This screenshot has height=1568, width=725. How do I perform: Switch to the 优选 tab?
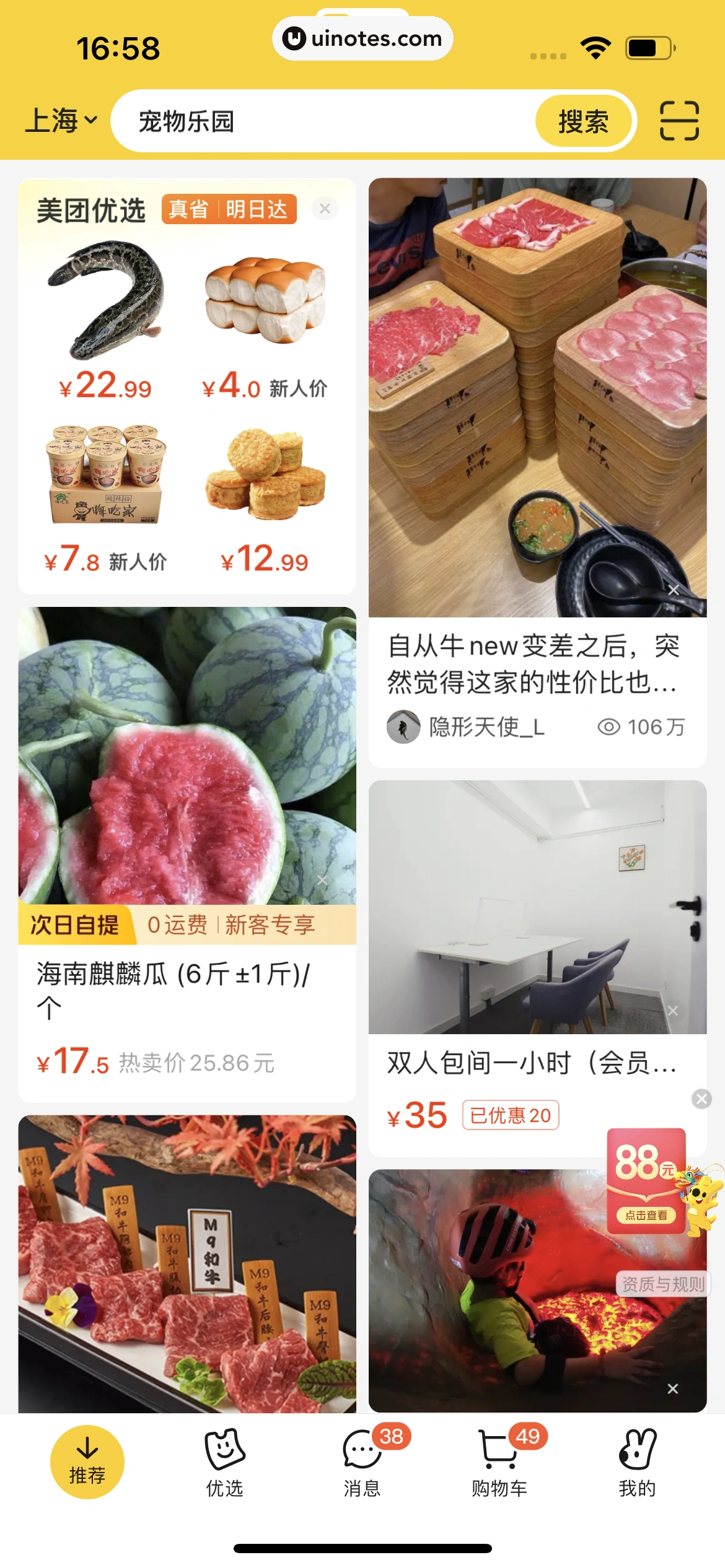pyautogui.click(x=224, y=1461)
